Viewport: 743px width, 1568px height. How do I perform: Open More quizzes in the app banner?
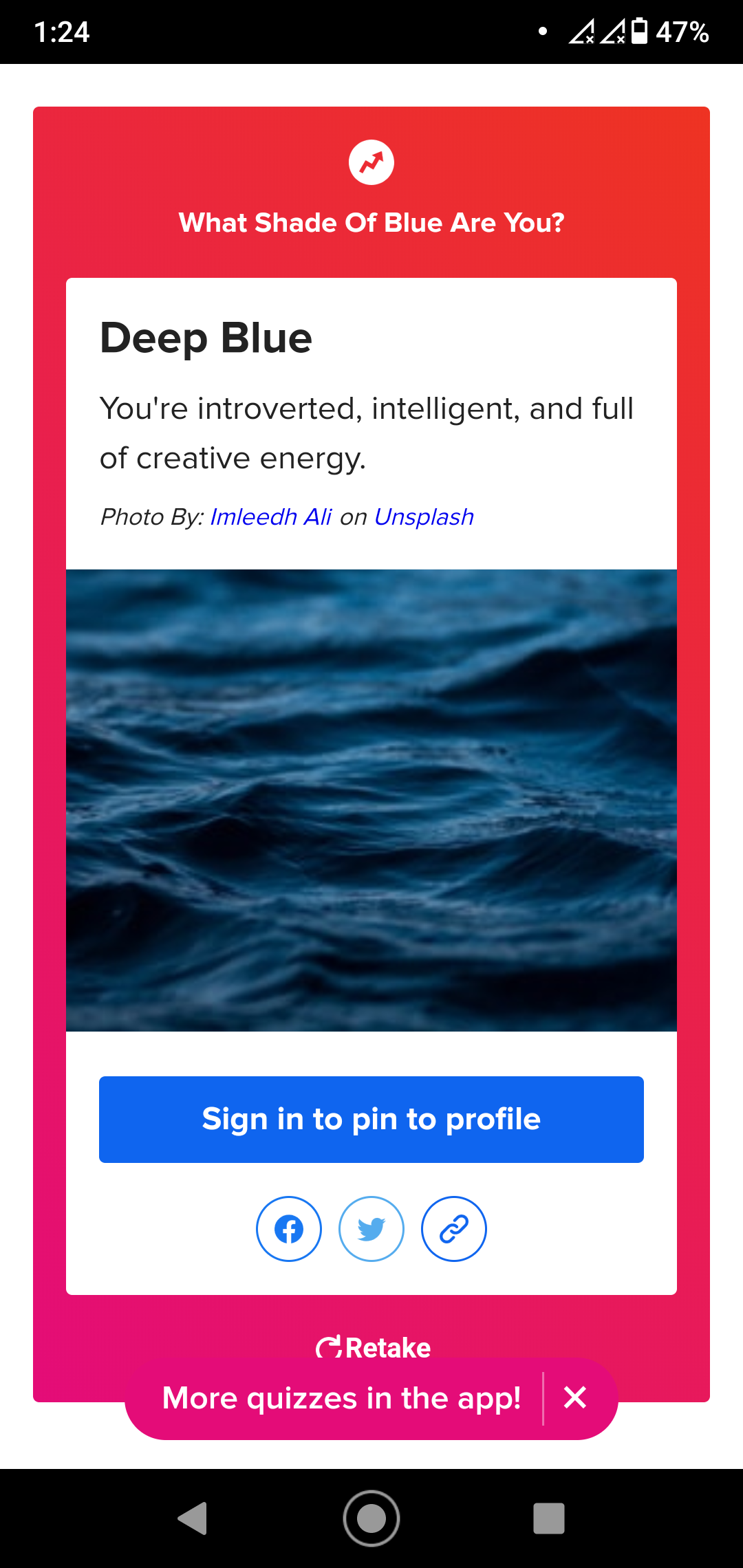pyautogui.click(x=341, y=1398)
